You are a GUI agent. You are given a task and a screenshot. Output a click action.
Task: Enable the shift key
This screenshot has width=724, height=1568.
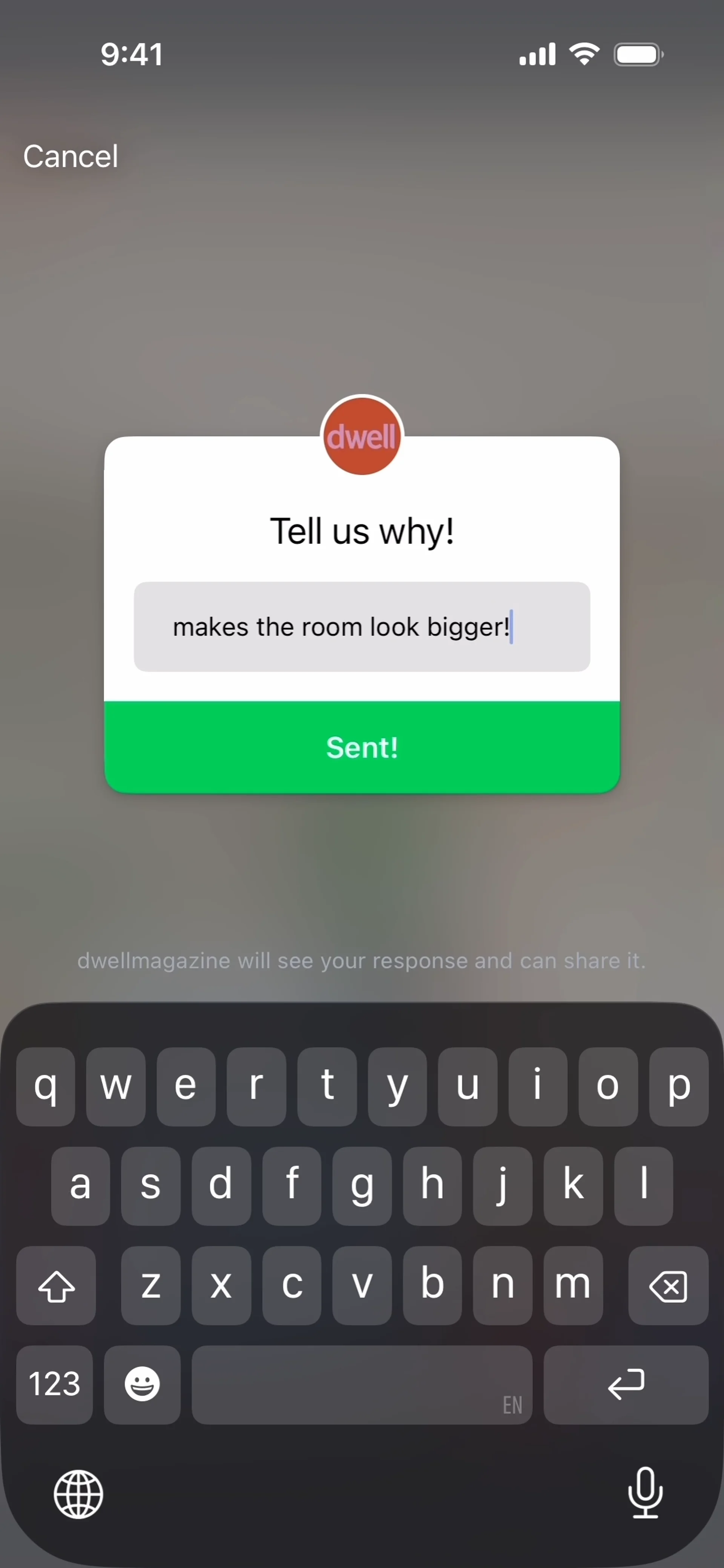56,1285
